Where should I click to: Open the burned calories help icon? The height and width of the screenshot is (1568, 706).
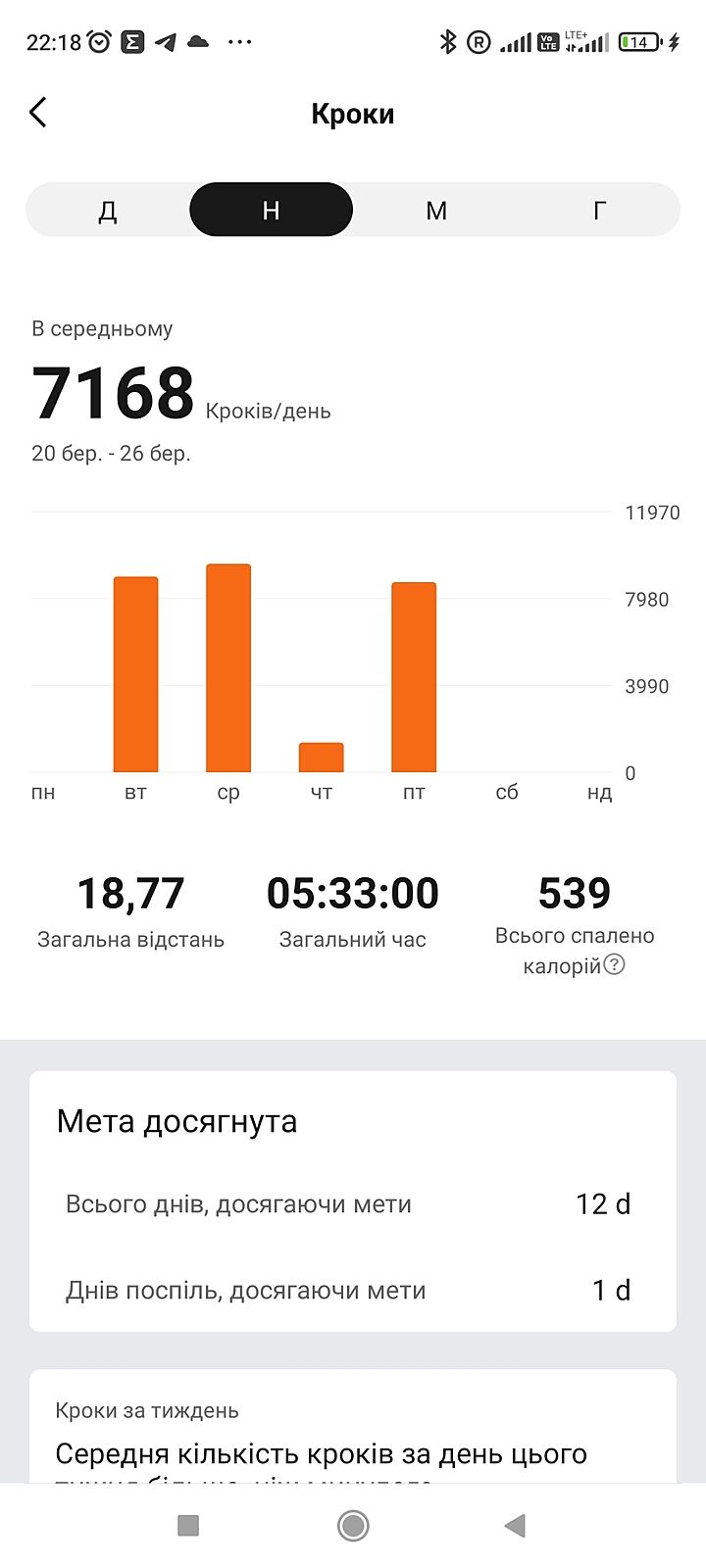[x=614, y=964]
